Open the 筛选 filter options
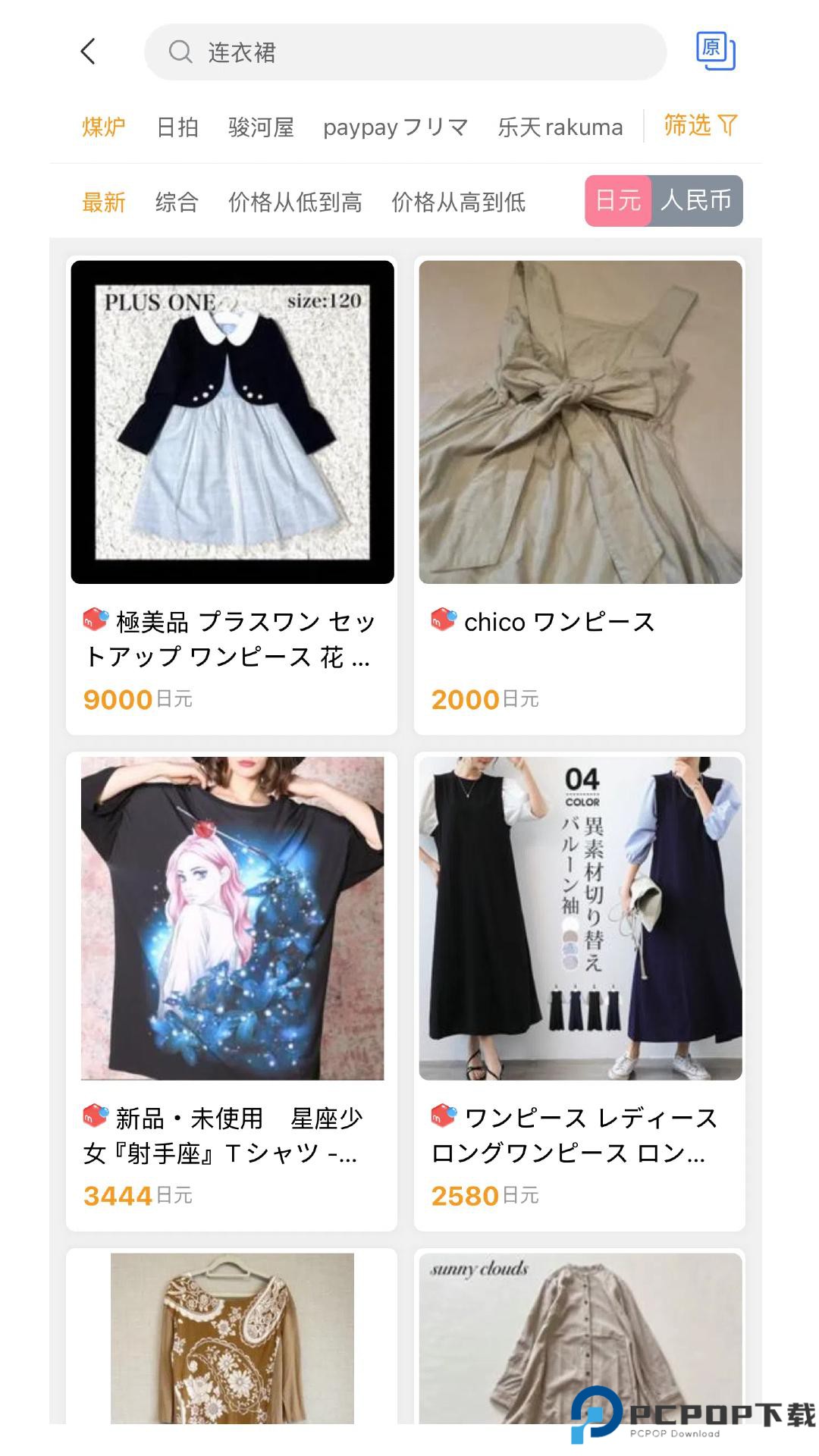Image resolution: width=819 pixels, height=1456 pixels. [x=700, y=125]
